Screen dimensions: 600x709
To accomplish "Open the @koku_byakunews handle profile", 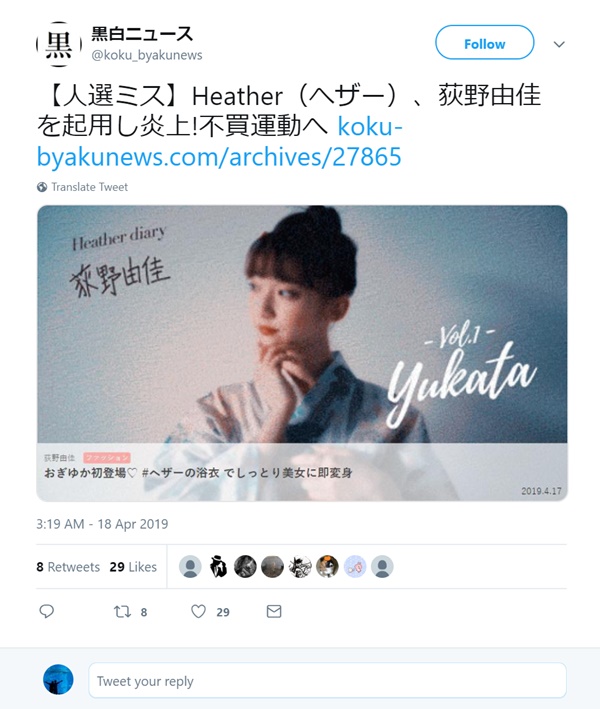I will click(146, 54).
